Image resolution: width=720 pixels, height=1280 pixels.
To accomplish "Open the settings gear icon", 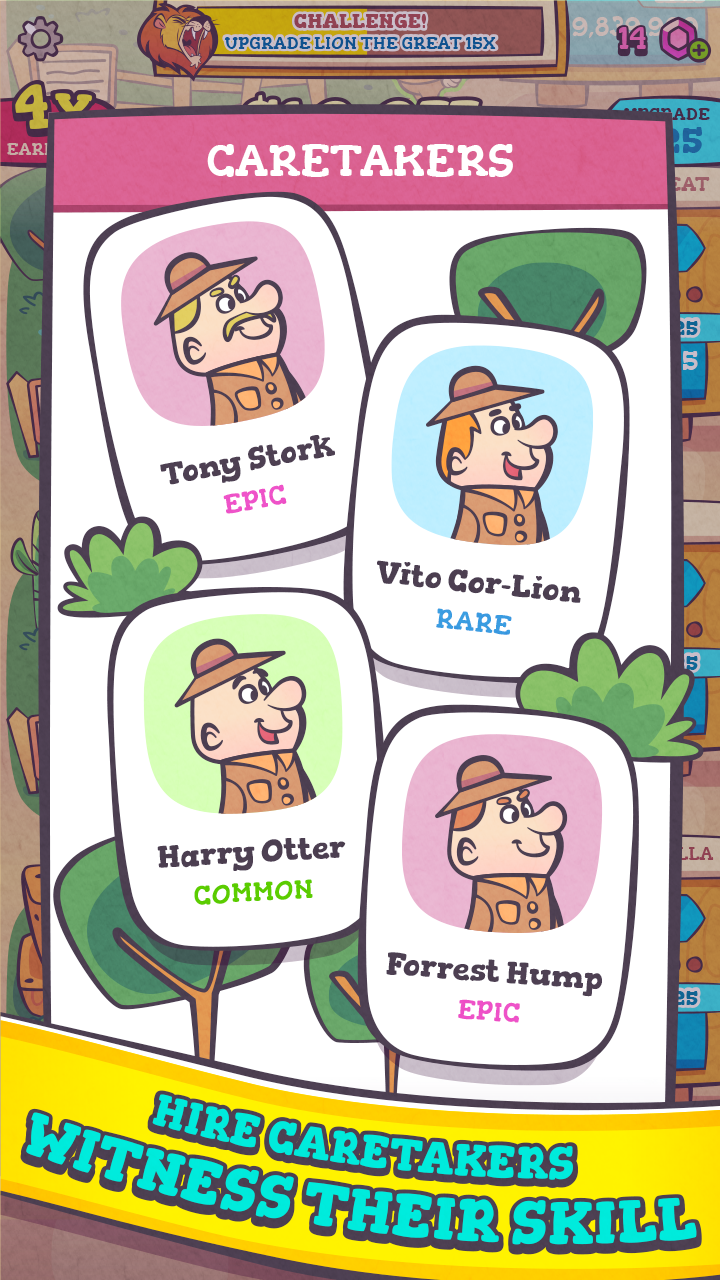I will click(37, 35).
